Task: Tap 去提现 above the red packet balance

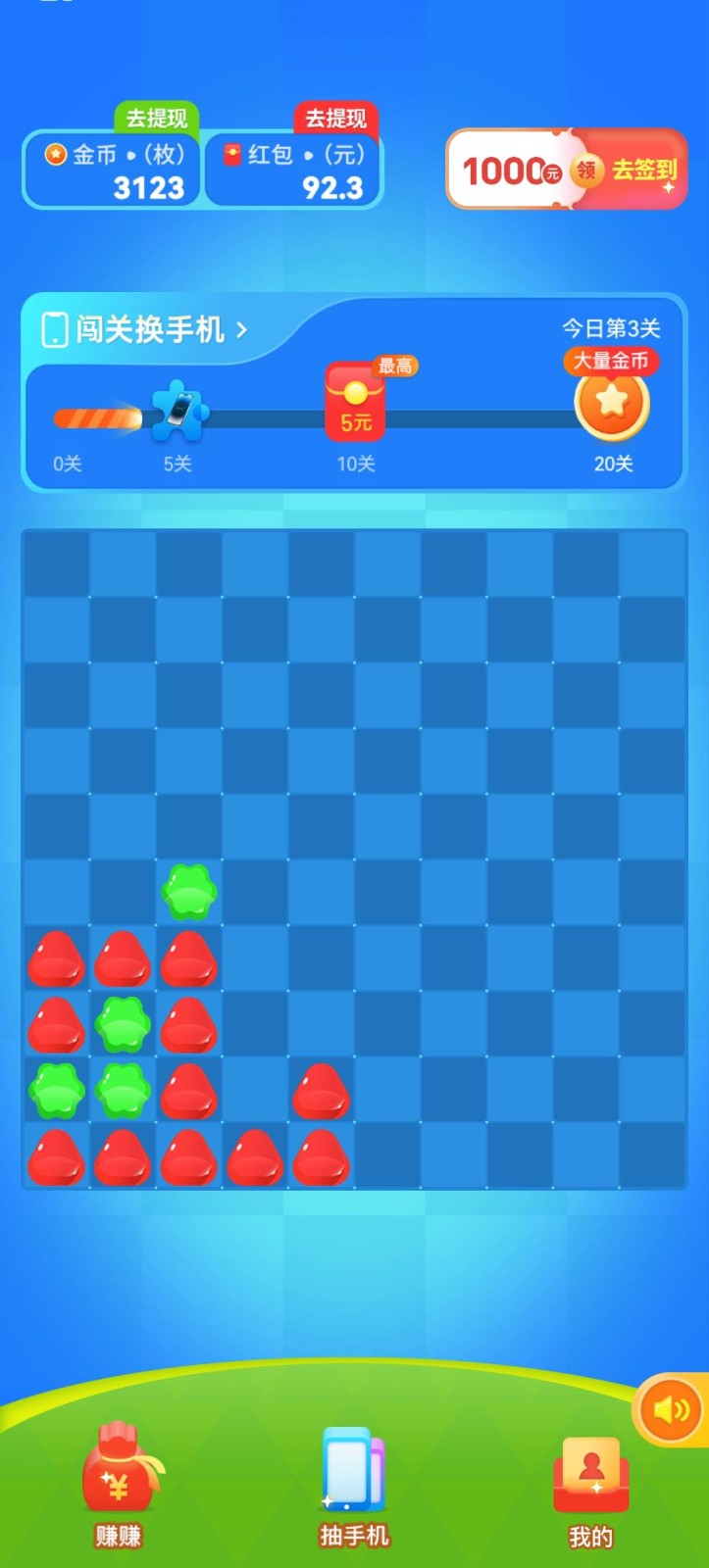Action: pos(335,119)
